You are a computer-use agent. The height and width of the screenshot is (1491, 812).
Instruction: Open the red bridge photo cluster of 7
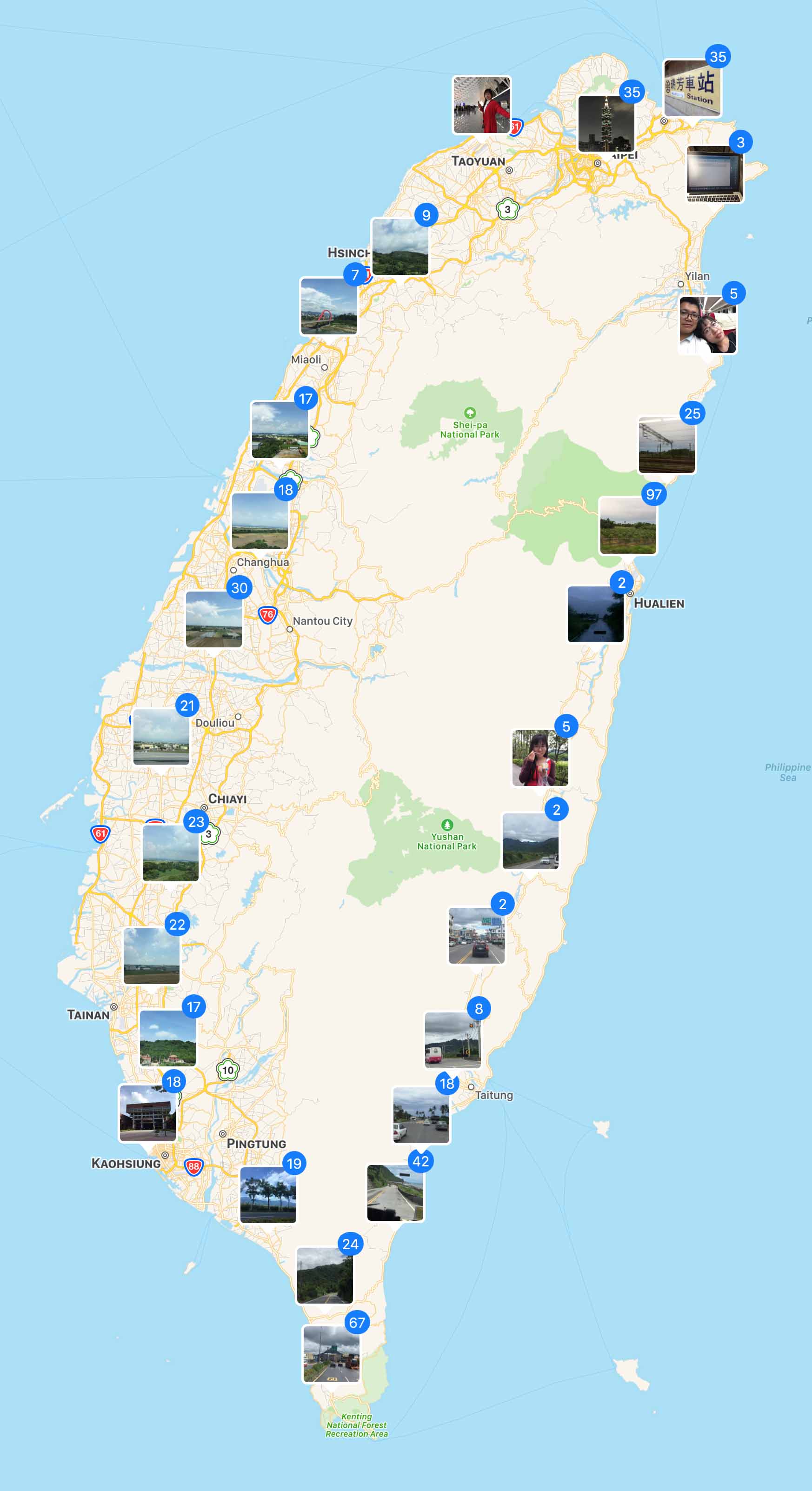click(x=329, y=306)
